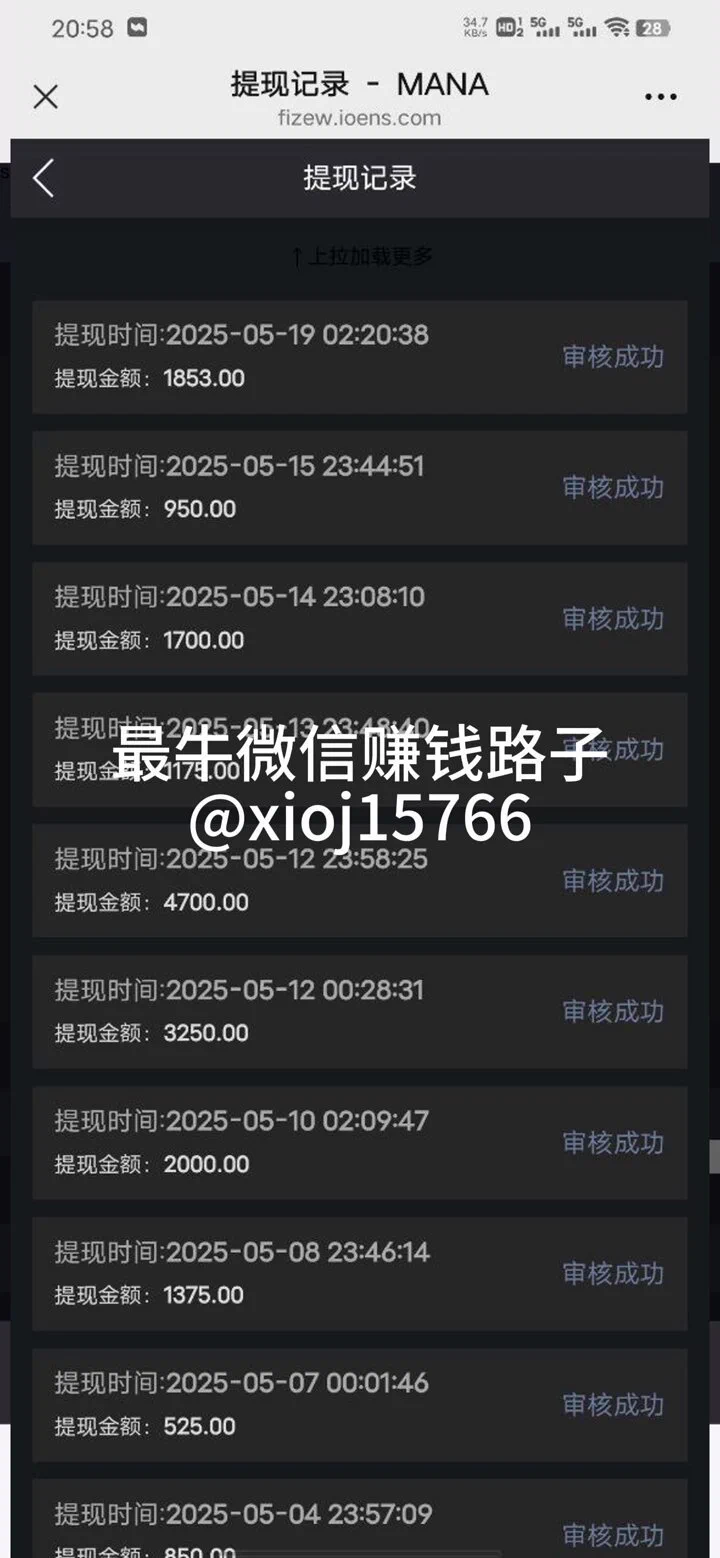The width and height of the screenshot is (720, 1558).
Task: Open the three-dot overflow menu
Action: pyautogui.click(x=660, y=97)
